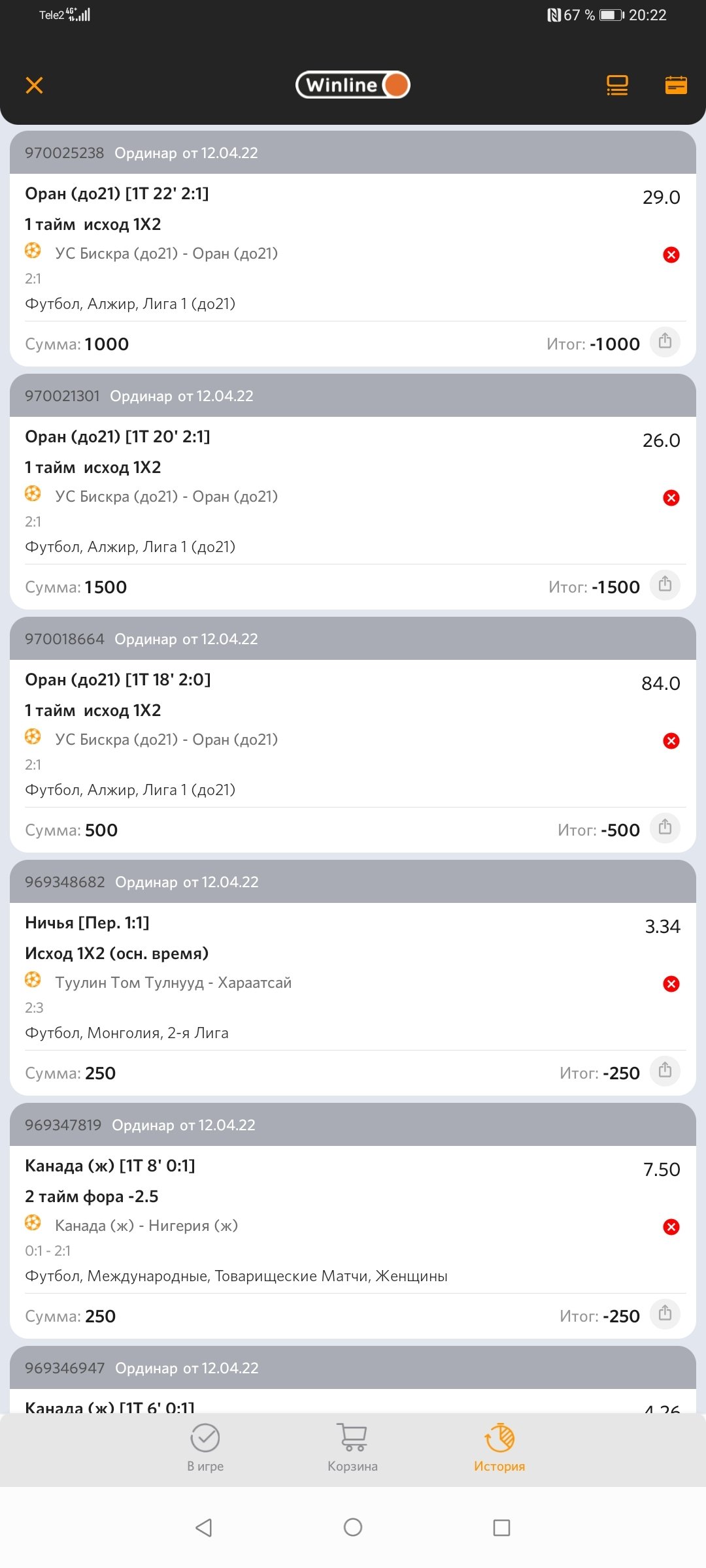Close the bet history screen
The image size is (706, 1568).
tap(34, 85)
